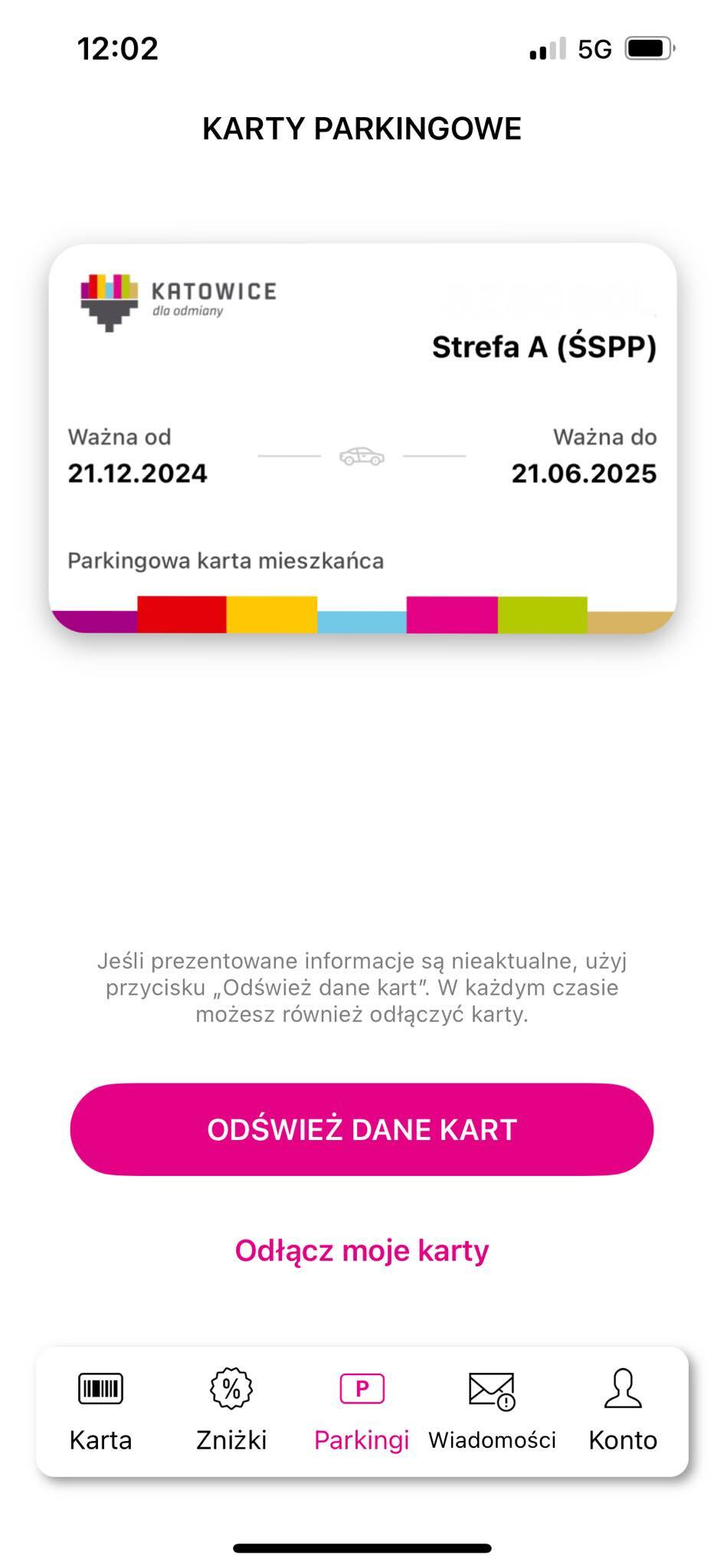Open the Strefa A parking card
724x1568 pixels.
click(x=362, y=438)
